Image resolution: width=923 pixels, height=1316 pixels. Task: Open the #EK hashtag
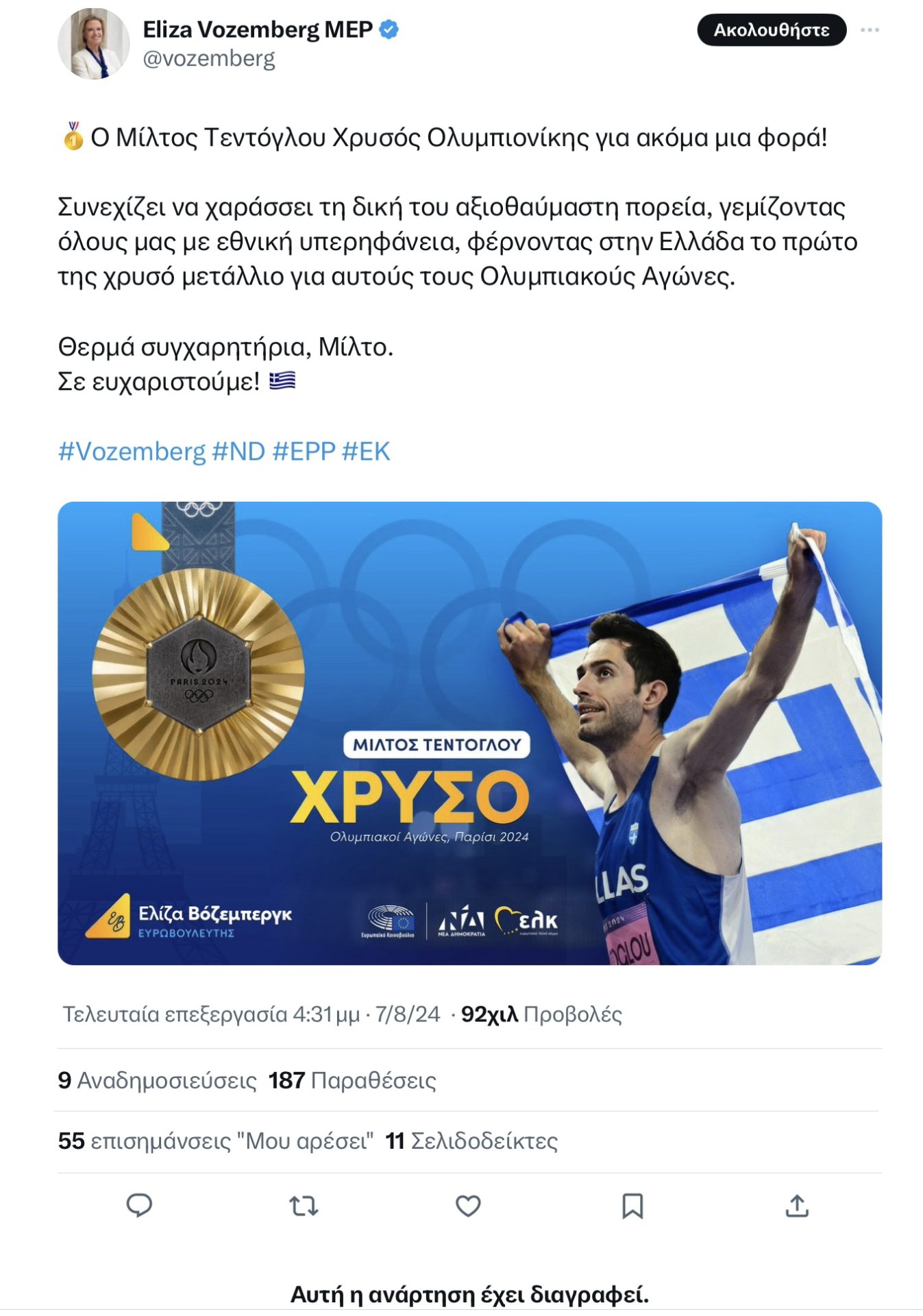[366, 452]
